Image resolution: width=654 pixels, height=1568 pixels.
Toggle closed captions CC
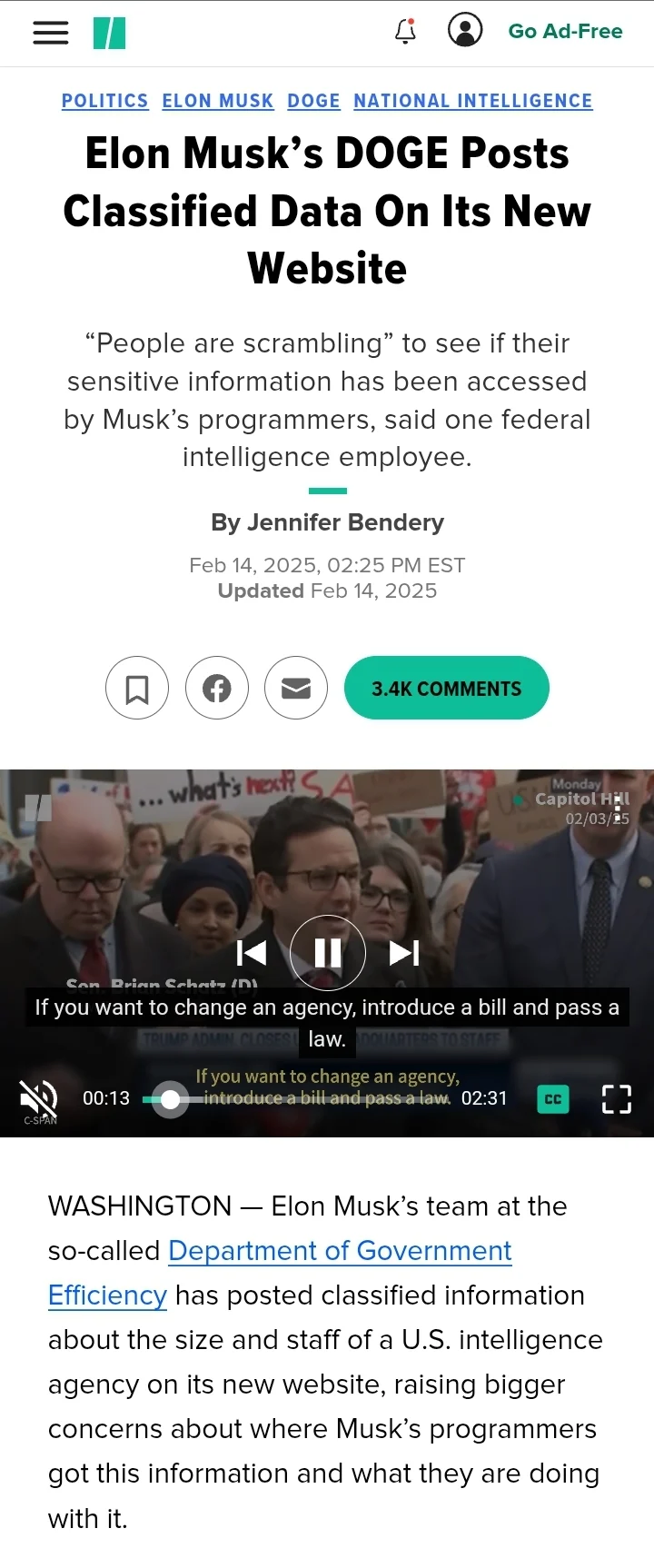[553, 1098]
